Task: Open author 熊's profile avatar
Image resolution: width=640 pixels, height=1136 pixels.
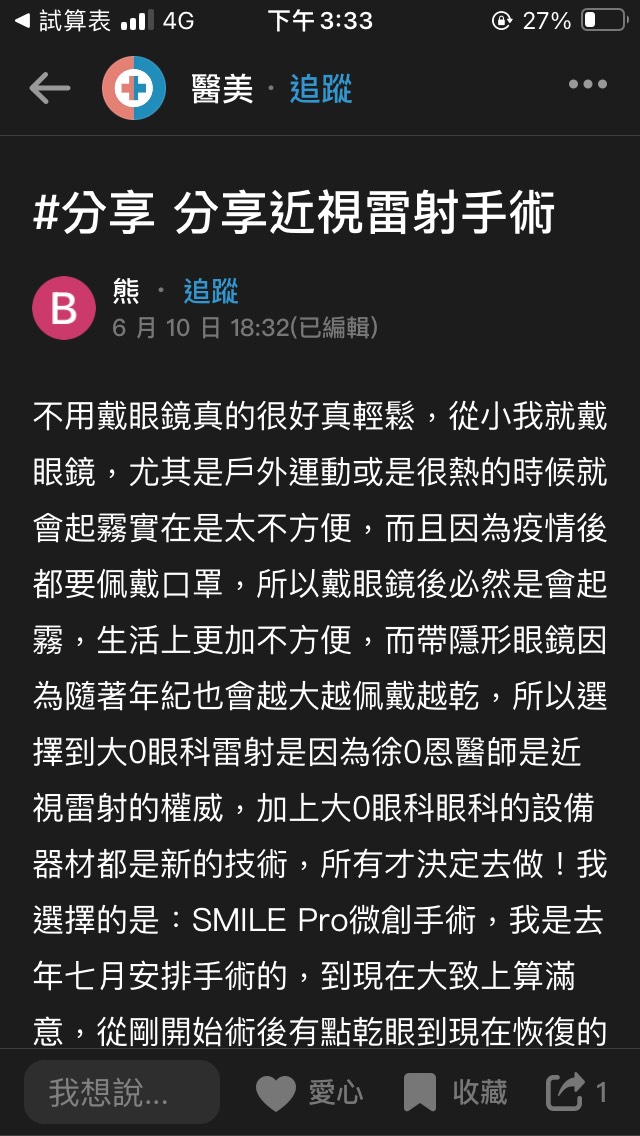Action: coord(64,307)
